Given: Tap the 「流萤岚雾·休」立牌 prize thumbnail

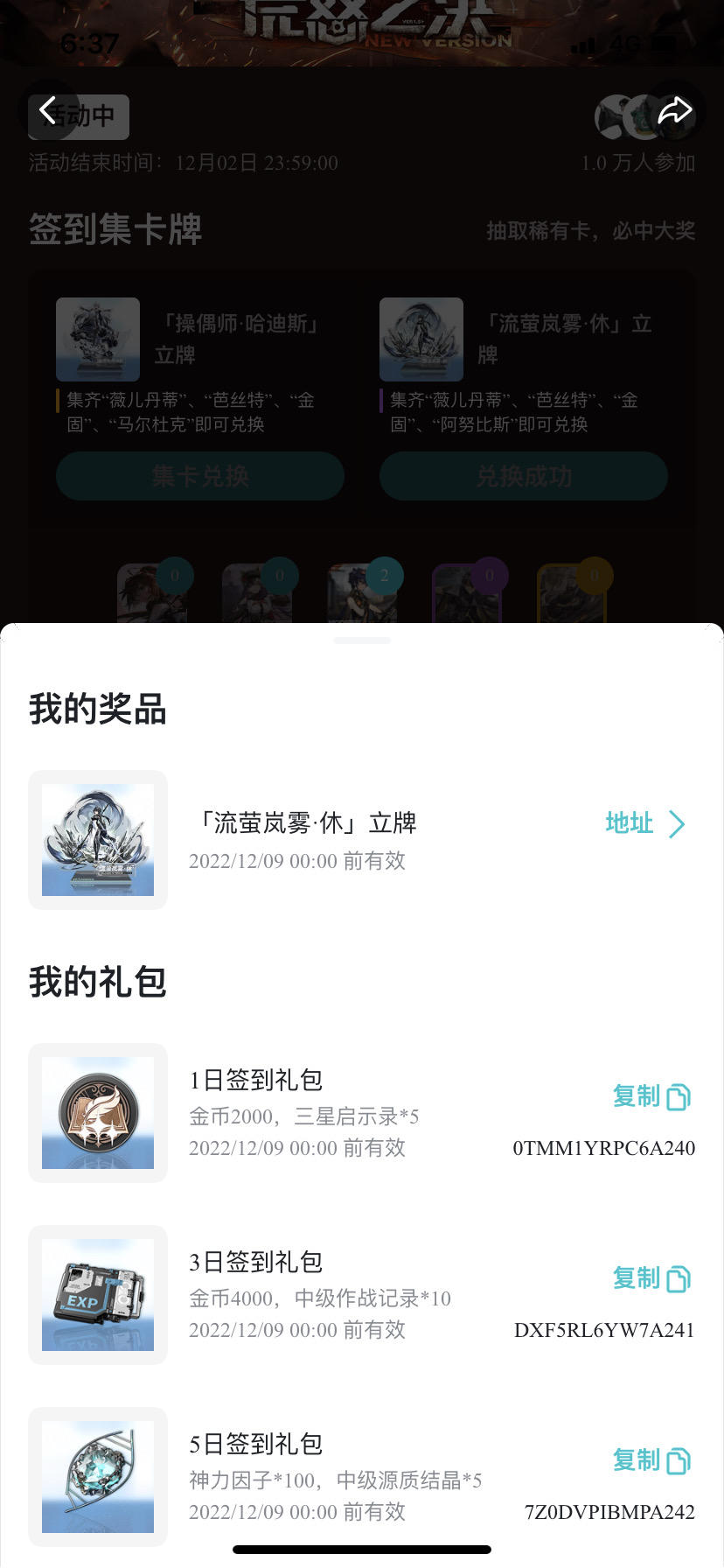Looking at the screenshot, I should click(97, 838).
